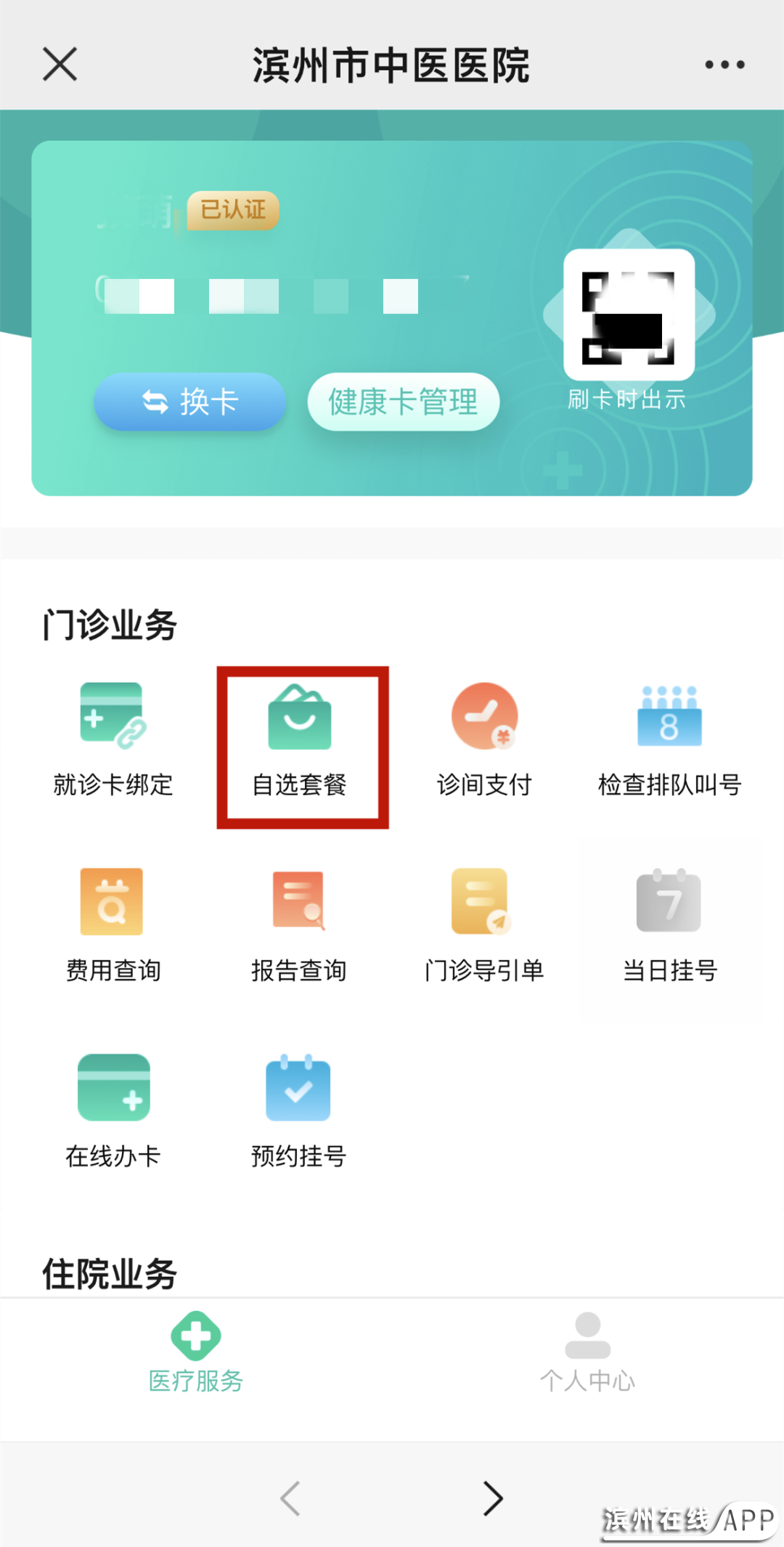Viewport: 784px width, 1547px height.
Task: Open the three-dot overflow menu
Action: click(x=724, y=65)
